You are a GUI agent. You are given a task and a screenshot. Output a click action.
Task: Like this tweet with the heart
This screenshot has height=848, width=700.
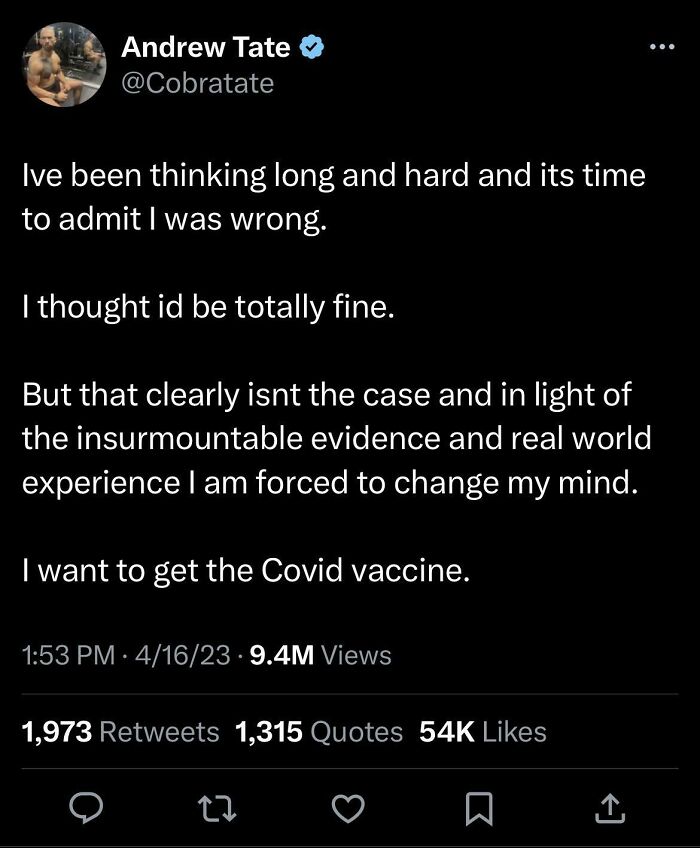pyautogui.click(x=348, y=808)
